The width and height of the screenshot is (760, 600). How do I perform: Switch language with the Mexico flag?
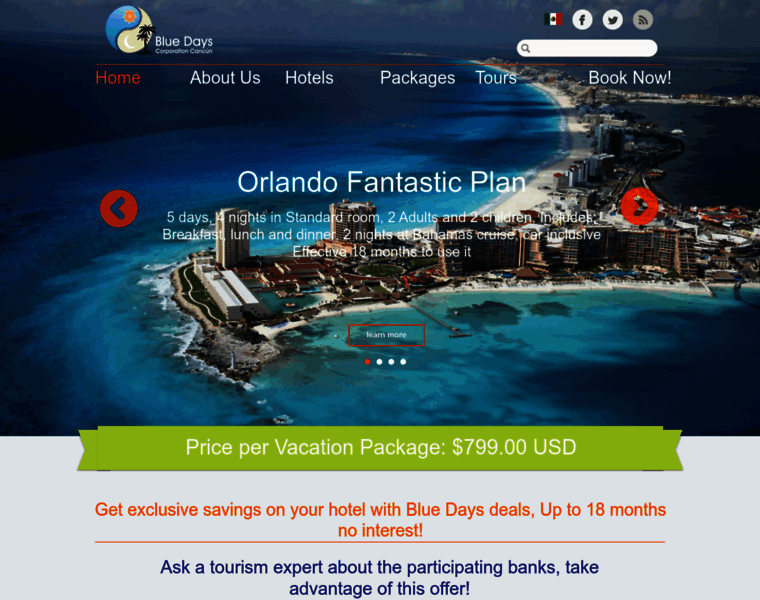coord(553,19)
